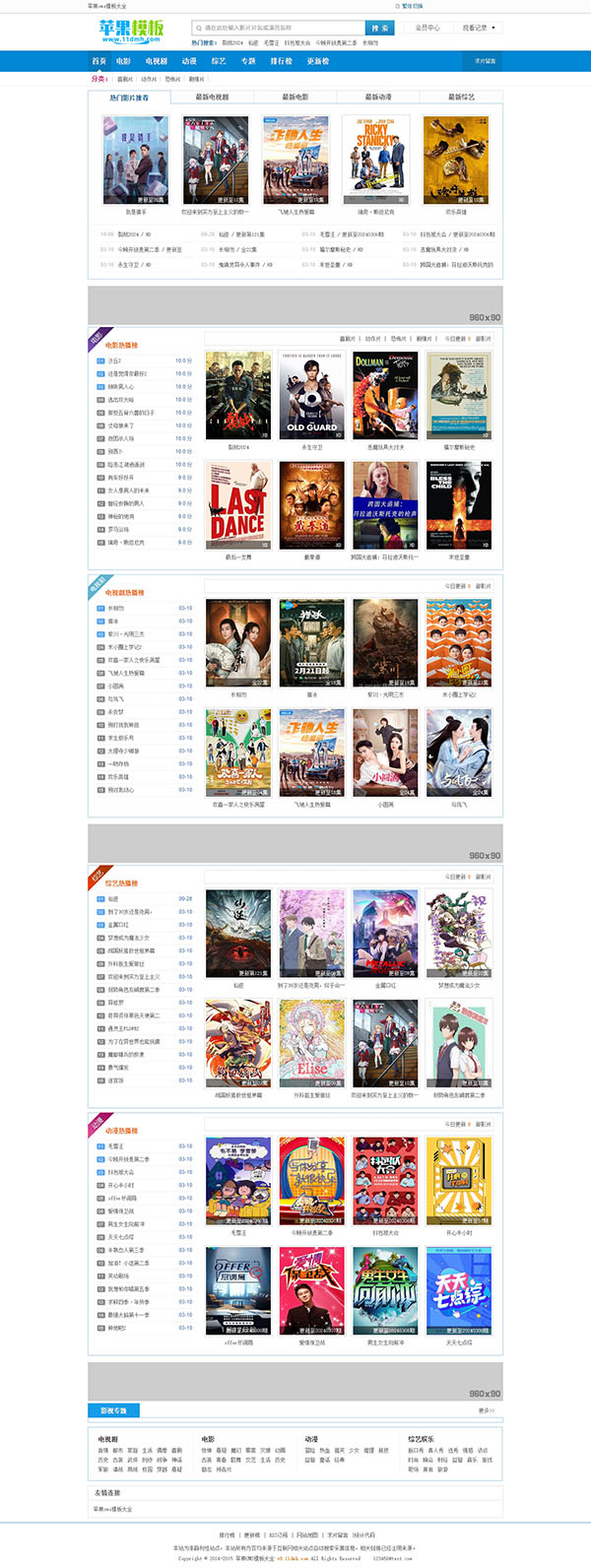Open 会员中心 member center
Viewport: 591px width, 1568px height.
pyautogui.click(x=427, y=29)
